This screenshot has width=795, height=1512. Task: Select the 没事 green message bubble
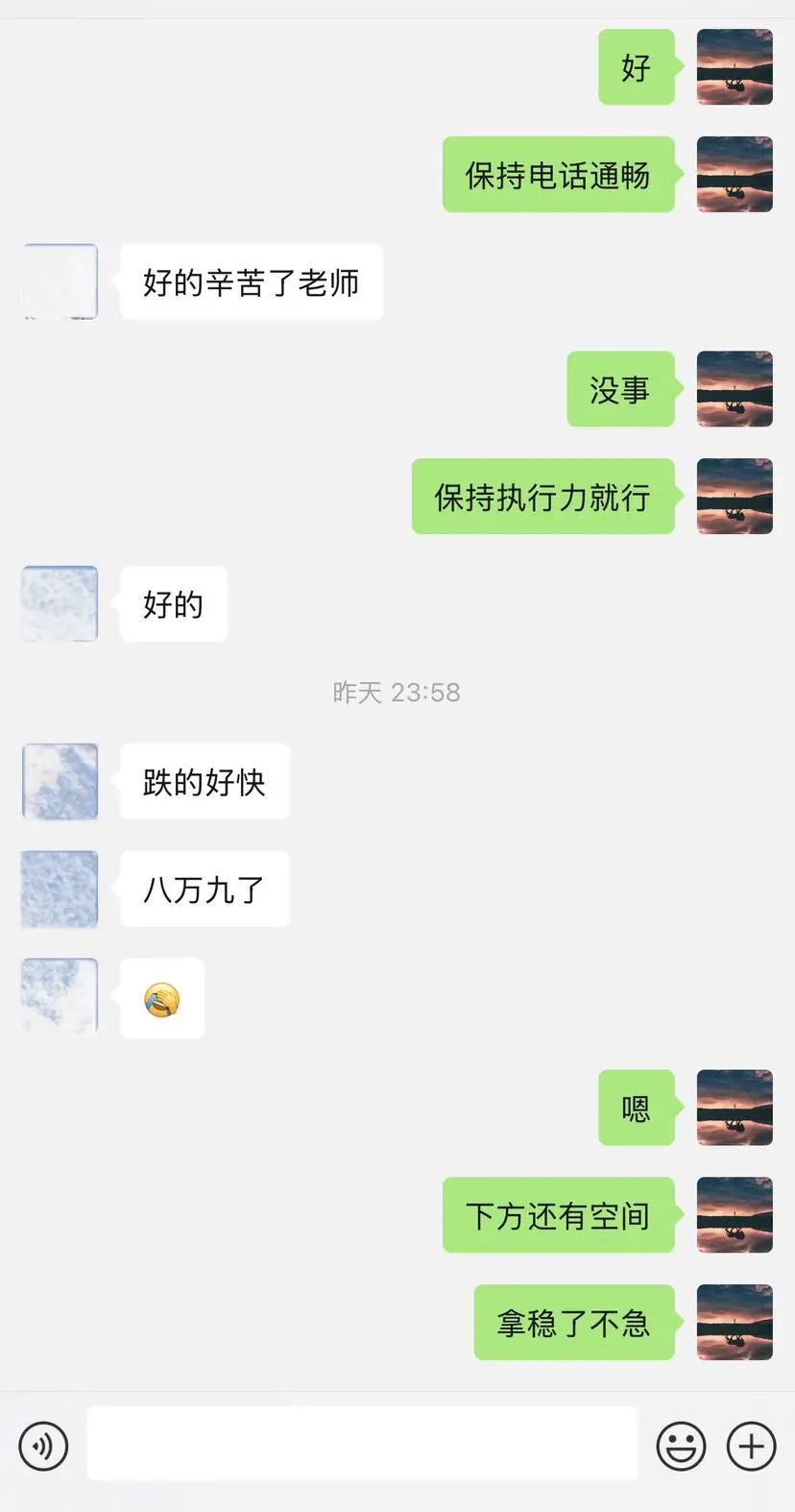621,389
